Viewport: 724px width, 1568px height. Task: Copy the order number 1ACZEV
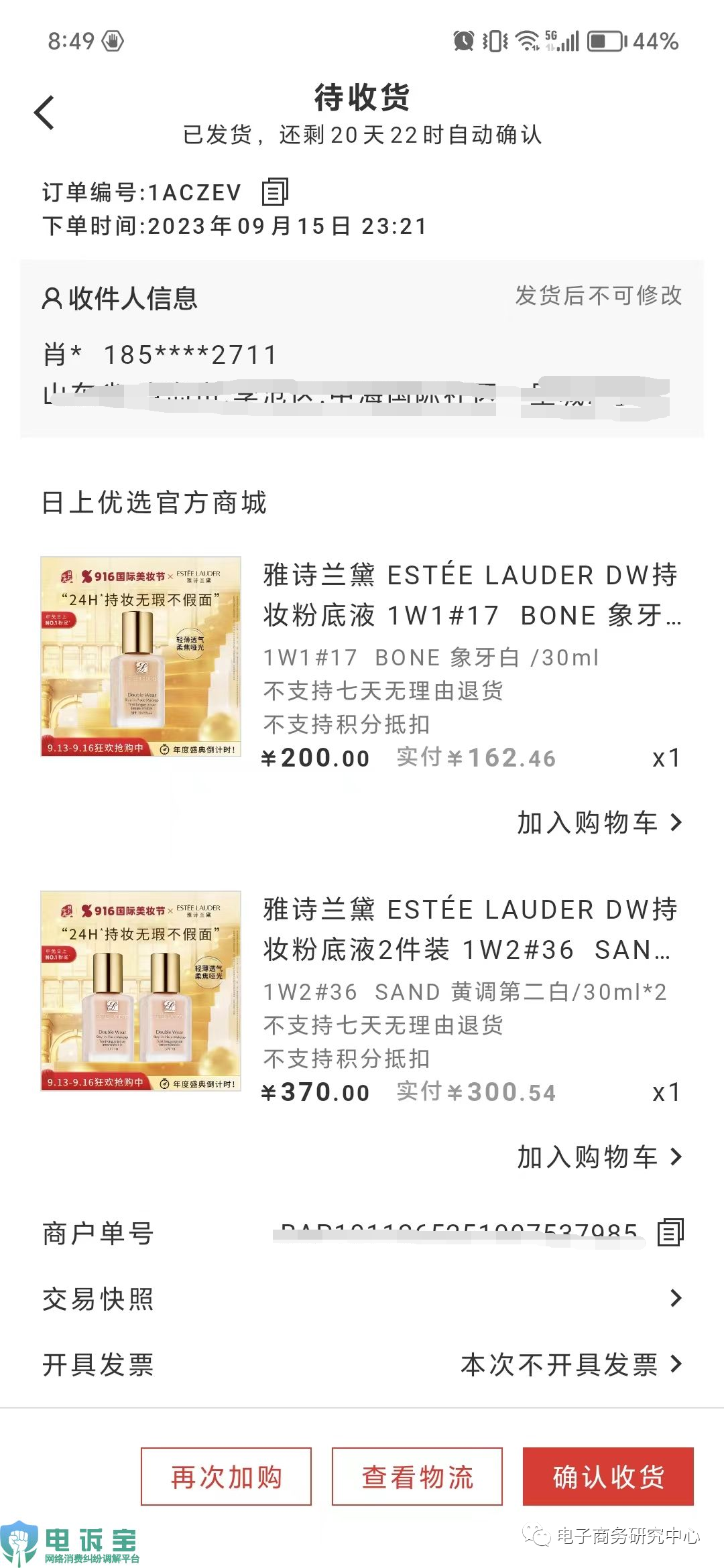coord(276,192)
